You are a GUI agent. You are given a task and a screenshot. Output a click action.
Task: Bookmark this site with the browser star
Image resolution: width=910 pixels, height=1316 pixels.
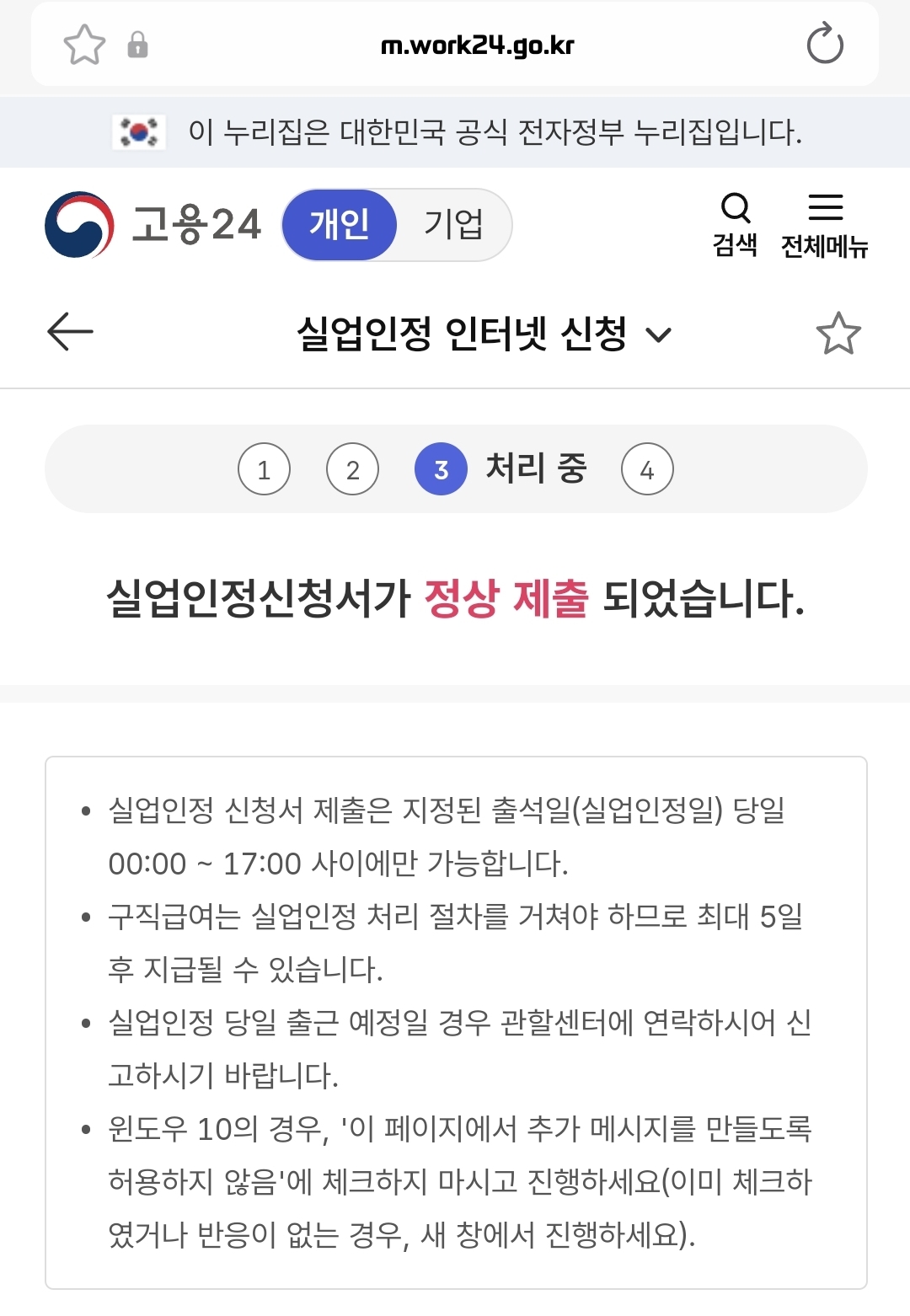click(x=85, y=45)
